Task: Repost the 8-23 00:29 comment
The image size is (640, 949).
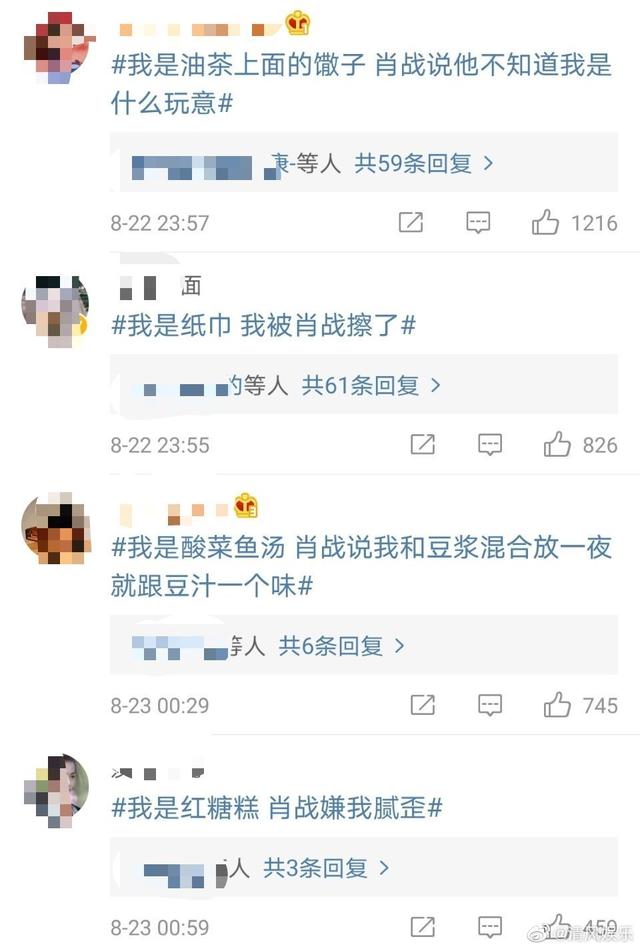Action: click(423, 706)
